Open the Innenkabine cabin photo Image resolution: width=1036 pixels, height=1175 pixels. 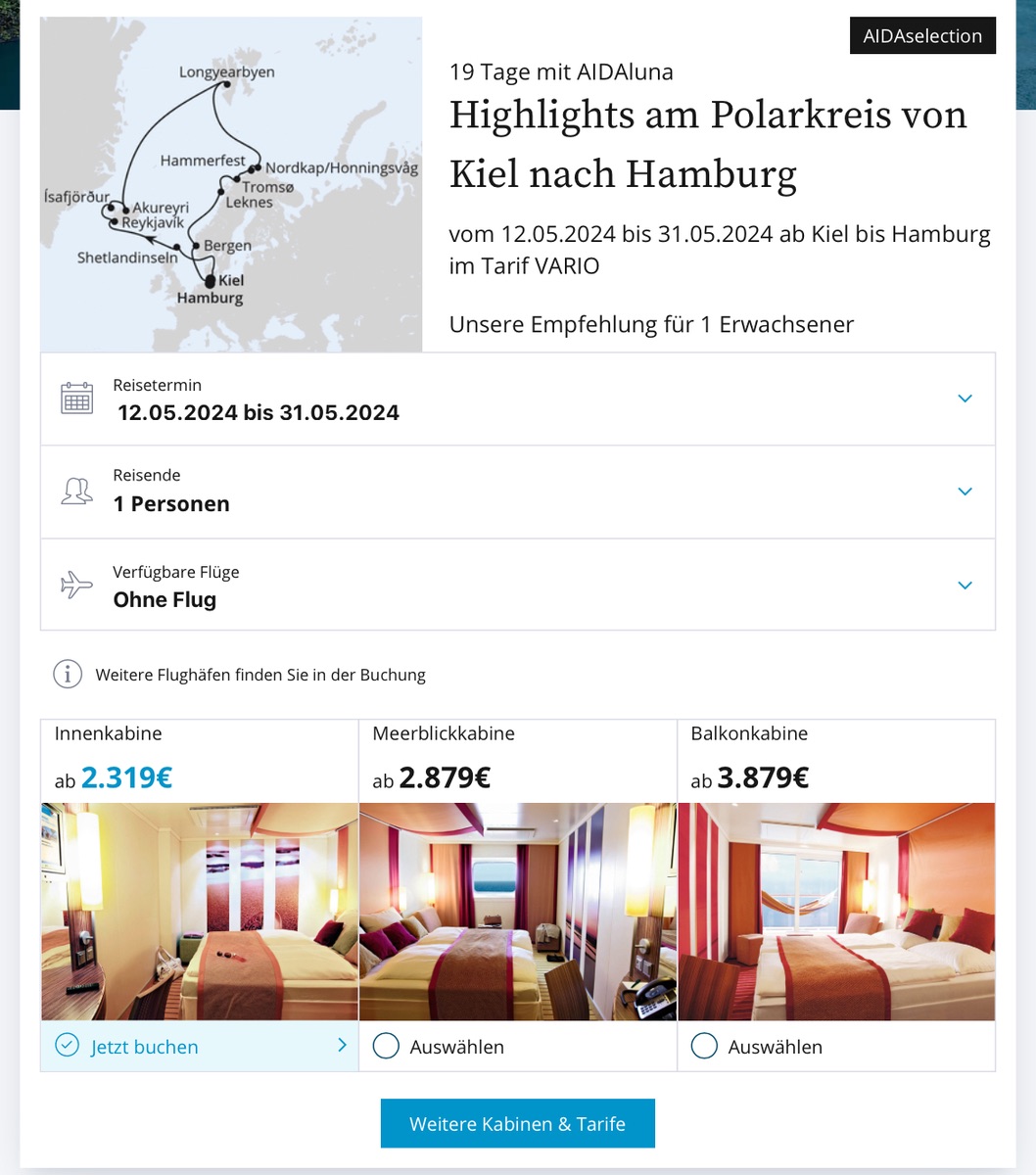(x=200, y=912)
